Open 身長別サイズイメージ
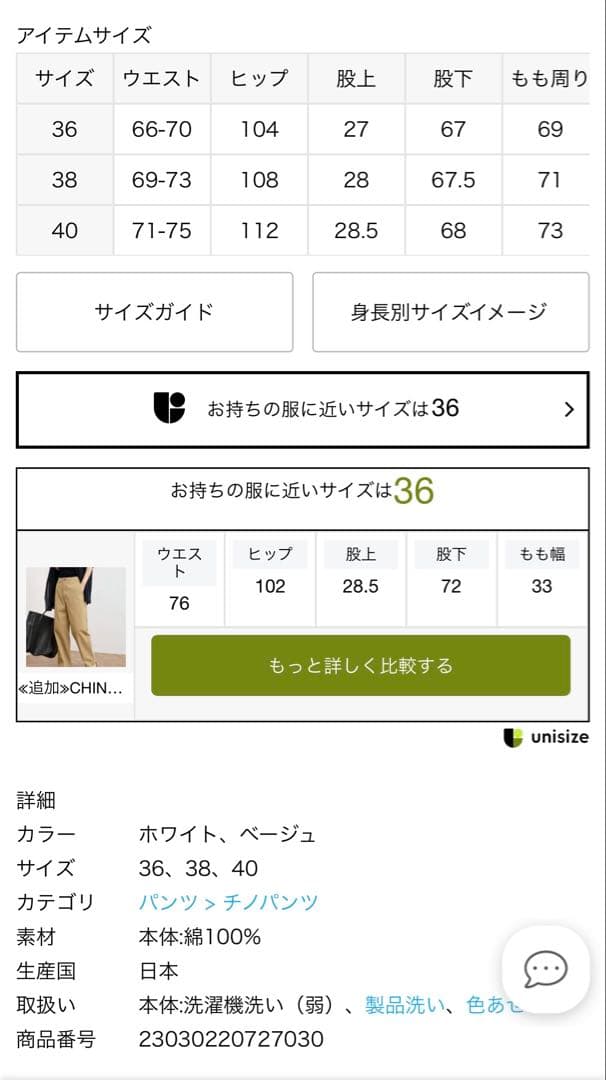Viewport: 606px width, 1080px height. click(x=450, y=312)
